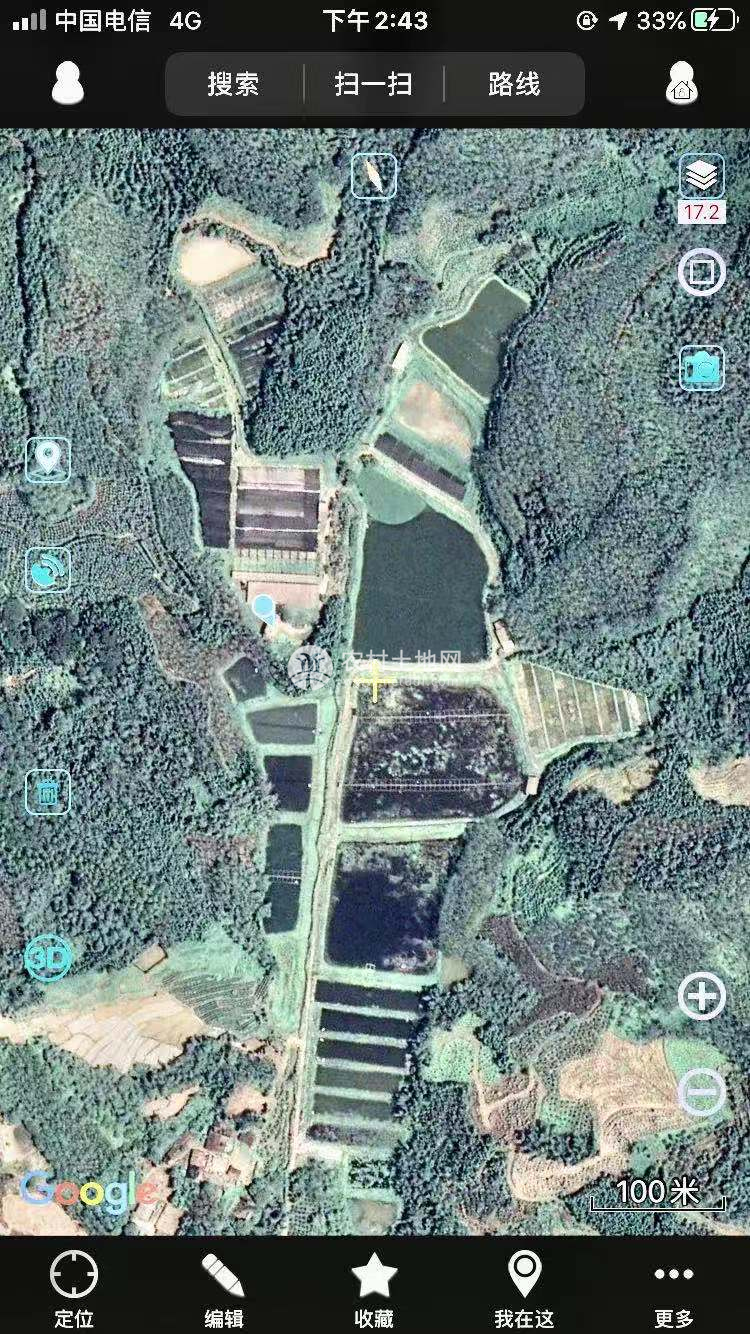Image resolution: width=750 pixels, height=1334 pixels.
Task: Open 路线 route planning
Action: 514,84
